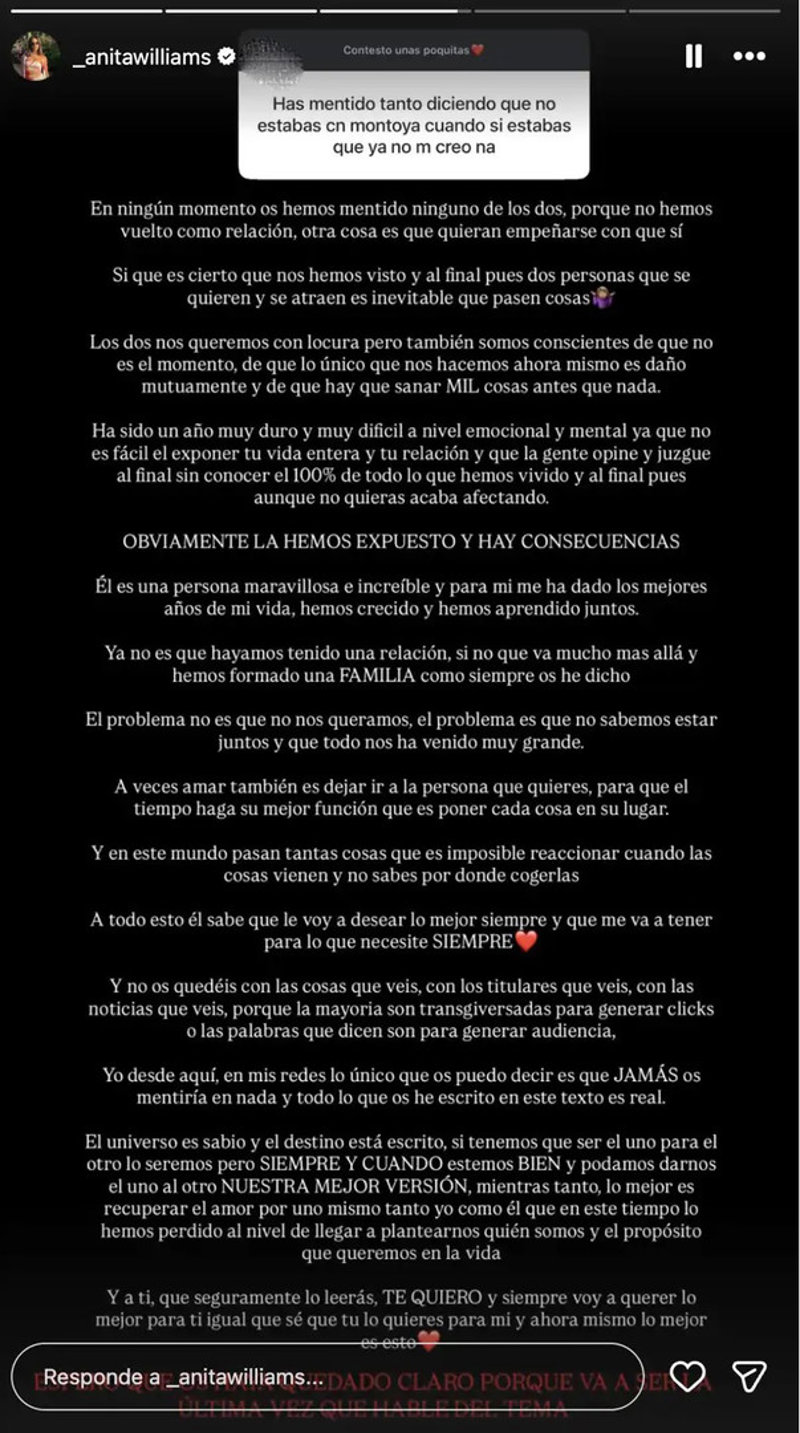Viewport: 800px width, 1433px height.
Task: Open the _anitawilliams username link
Action: 142,57
